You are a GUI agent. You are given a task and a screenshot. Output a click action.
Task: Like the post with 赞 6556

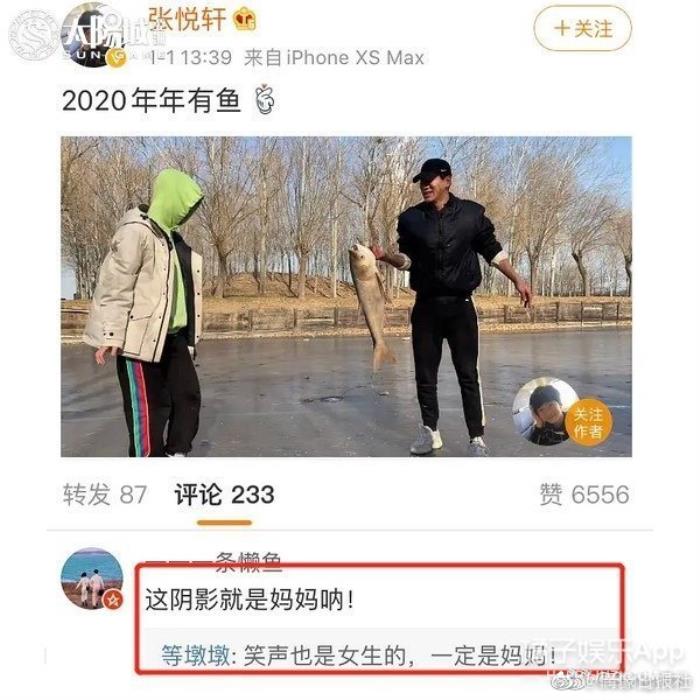point(584,495)
